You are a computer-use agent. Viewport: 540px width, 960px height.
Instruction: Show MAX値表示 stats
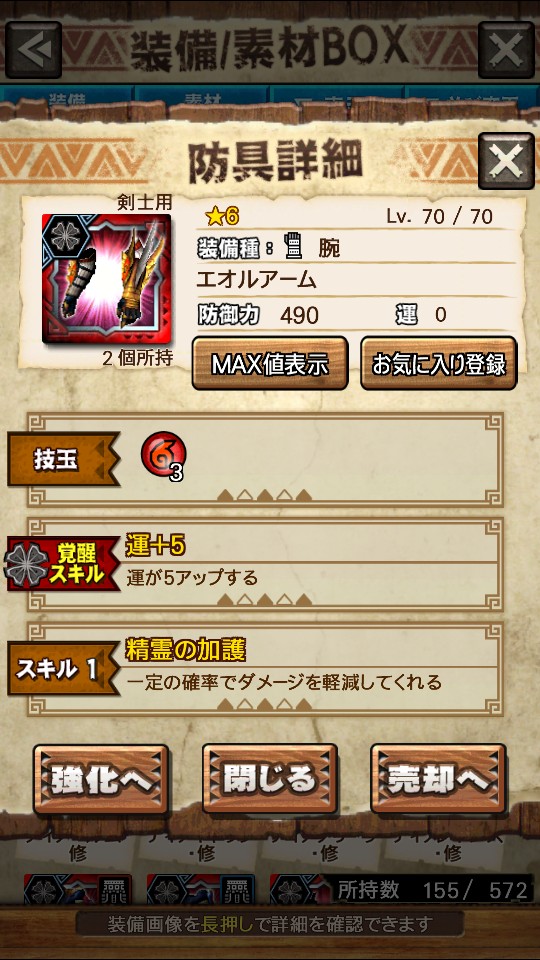[270, 364]
